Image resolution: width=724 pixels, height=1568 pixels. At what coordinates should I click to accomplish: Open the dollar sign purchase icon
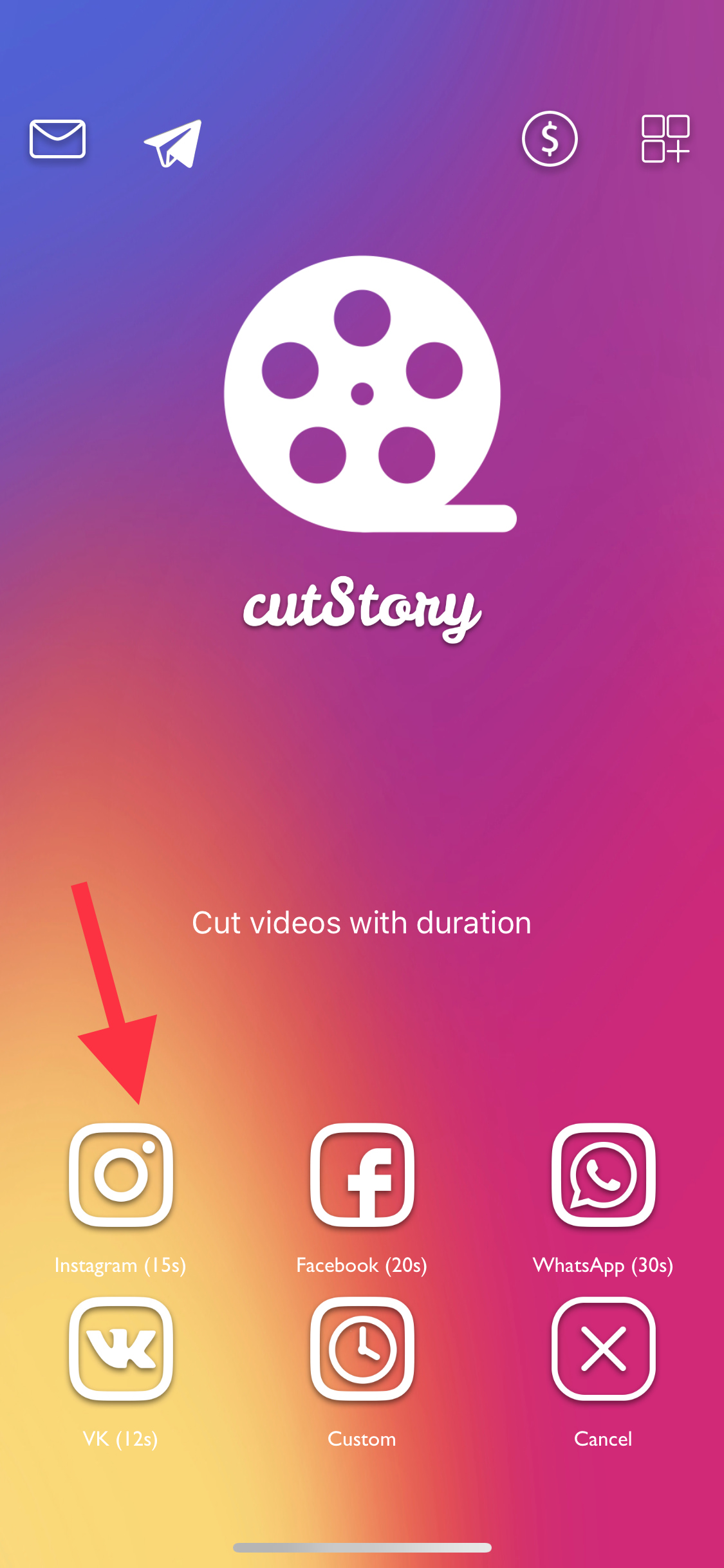coord(550,138)
